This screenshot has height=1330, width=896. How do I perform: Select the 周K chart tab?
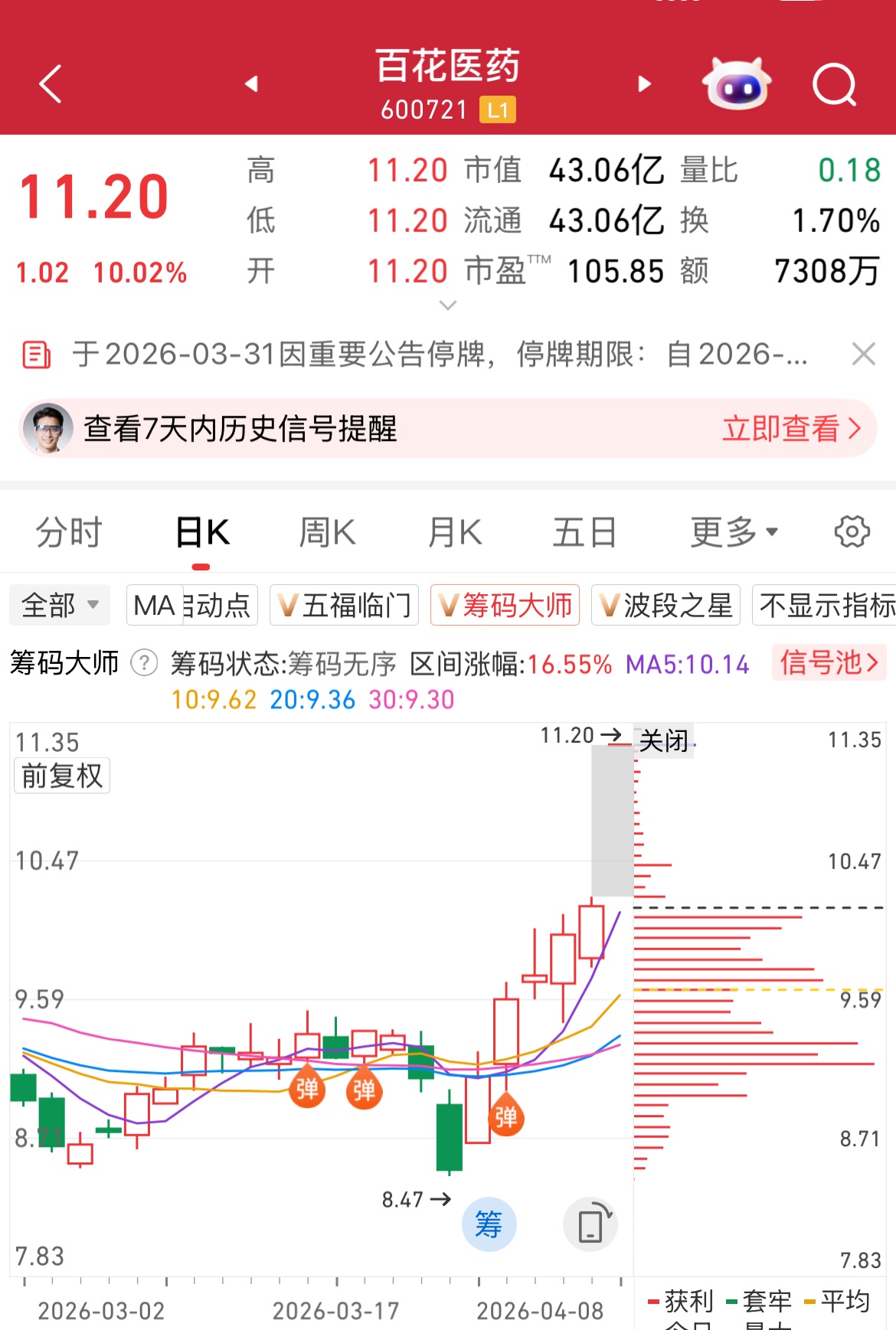tap(327, 532)
